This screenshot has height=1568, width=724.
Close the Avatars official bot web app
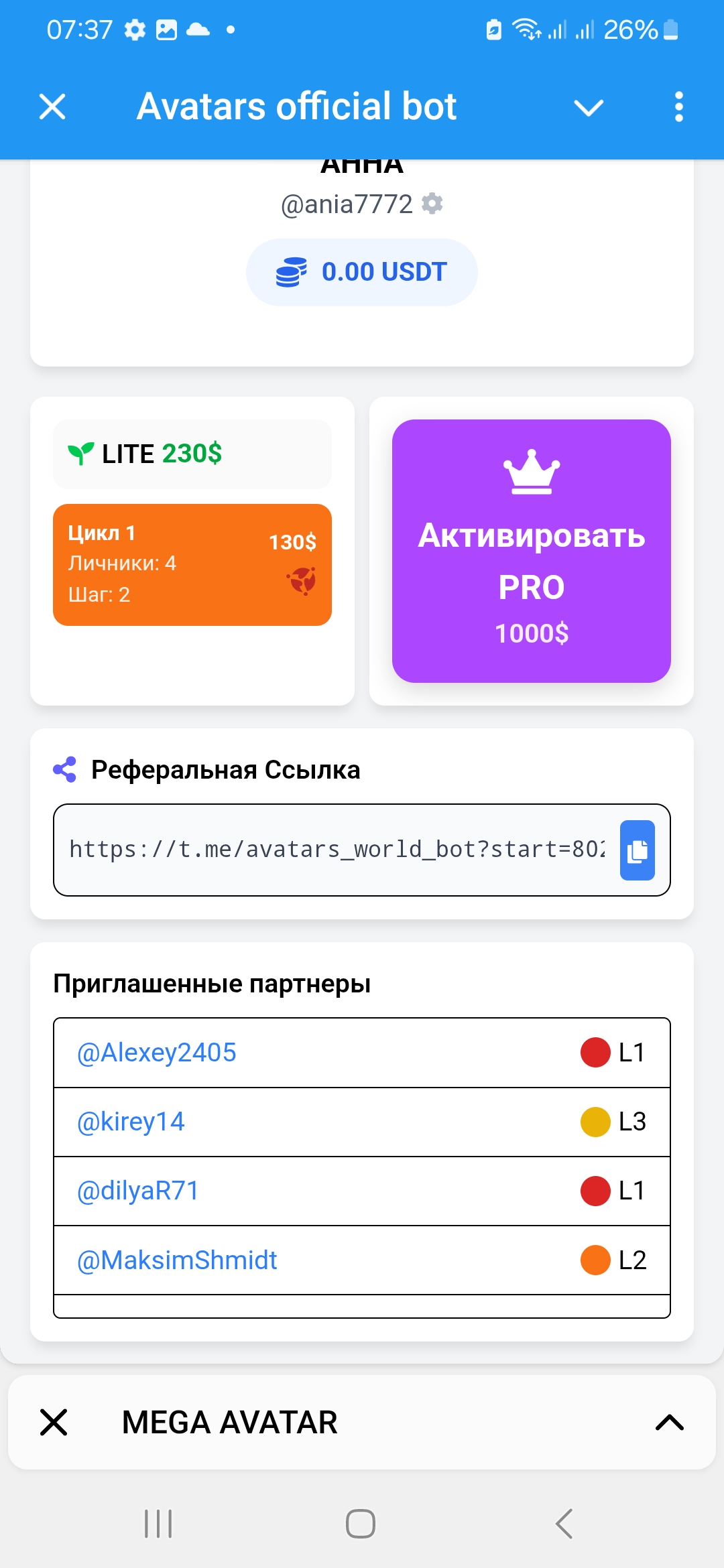coord(52,107)
